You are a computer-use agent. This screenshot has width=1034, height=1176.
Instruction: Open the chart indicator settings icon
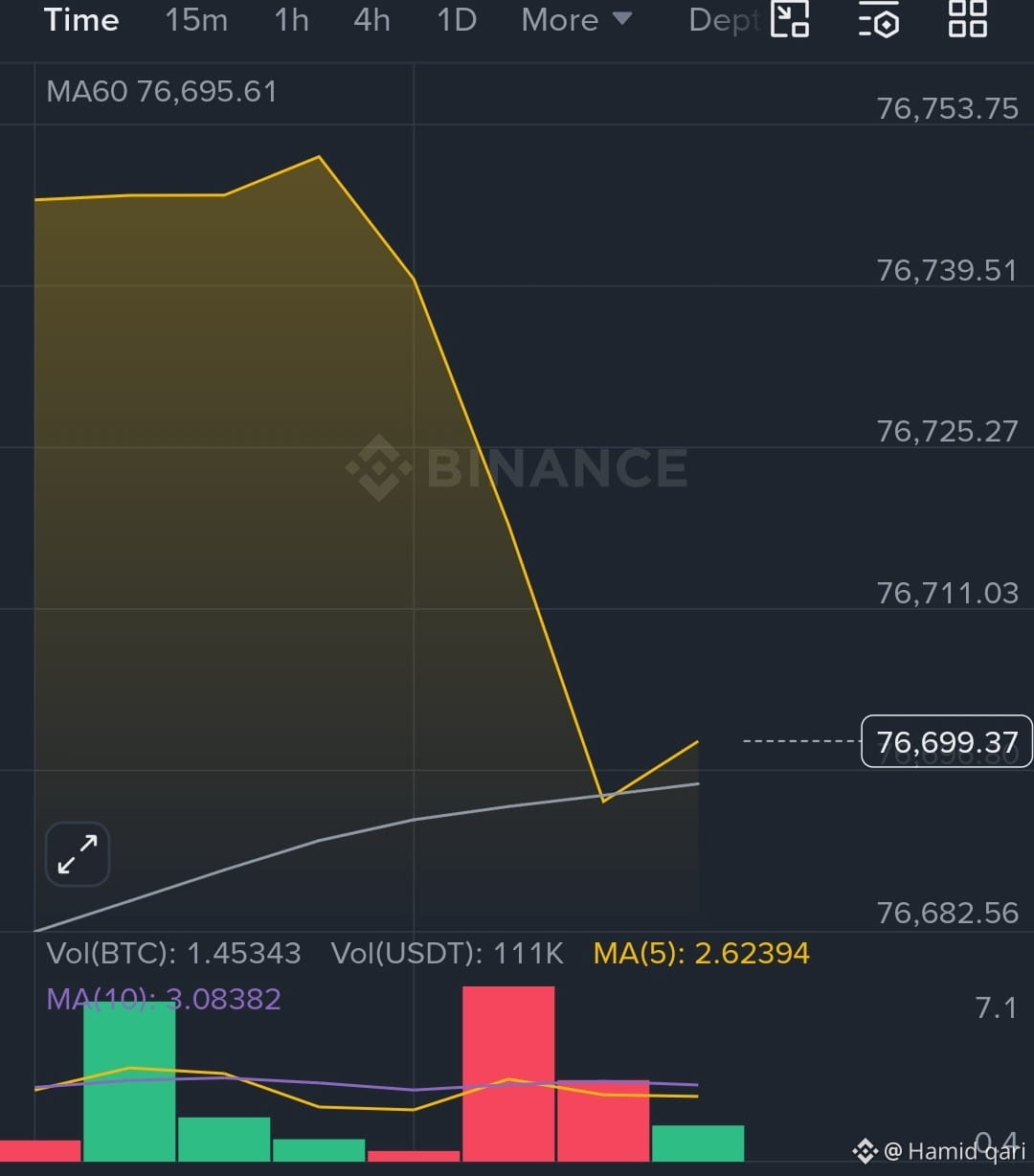pyautogui.click(x=878, y=18)
